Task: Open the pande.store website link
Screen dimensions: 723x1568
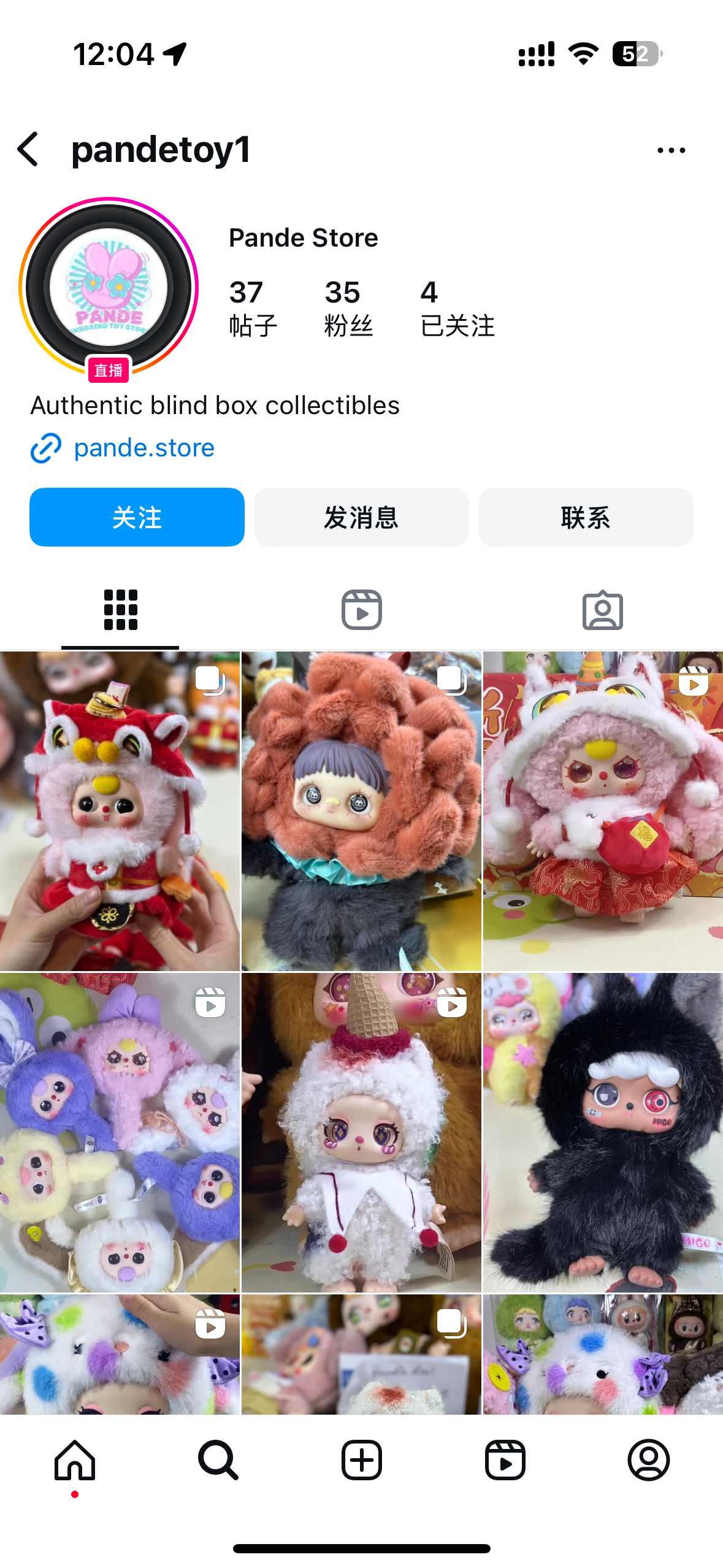Action: (x=143, y=448)
